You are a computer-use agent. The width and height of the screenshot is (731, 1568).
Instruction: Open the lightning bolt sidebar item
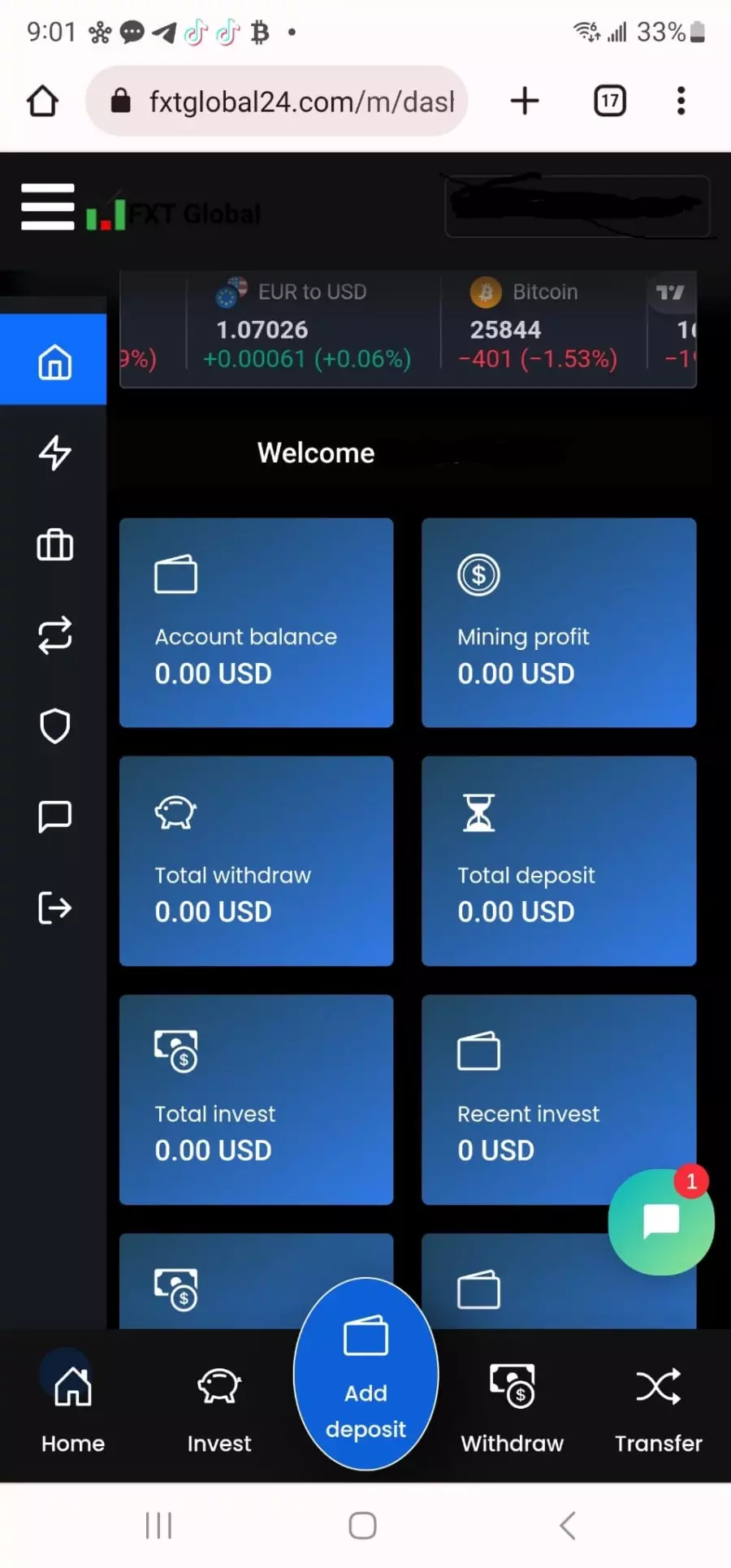(x=54, y=453)
